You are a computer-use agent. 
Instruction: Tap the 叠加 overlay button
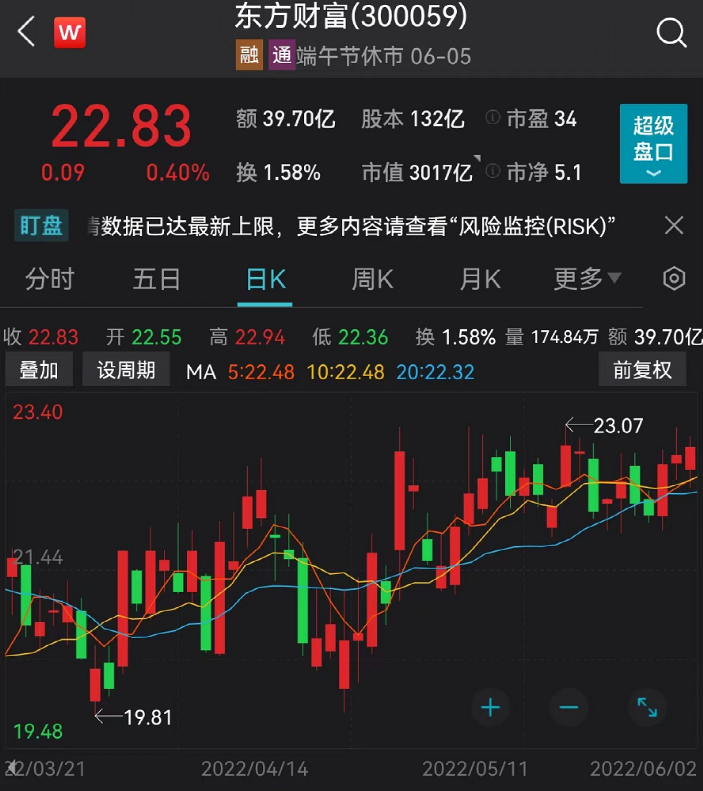tap(39, 371)
